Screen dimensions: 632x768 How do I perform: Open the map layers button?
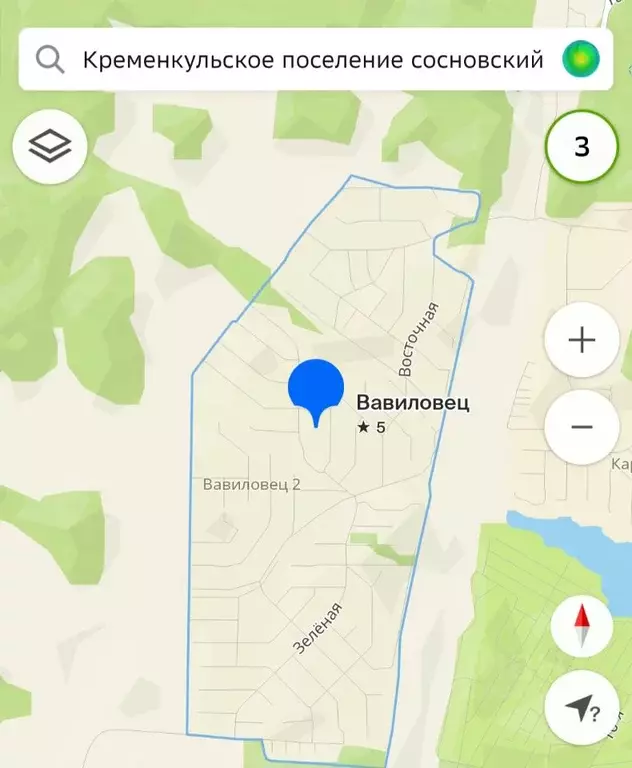click(x=50, y=147)
